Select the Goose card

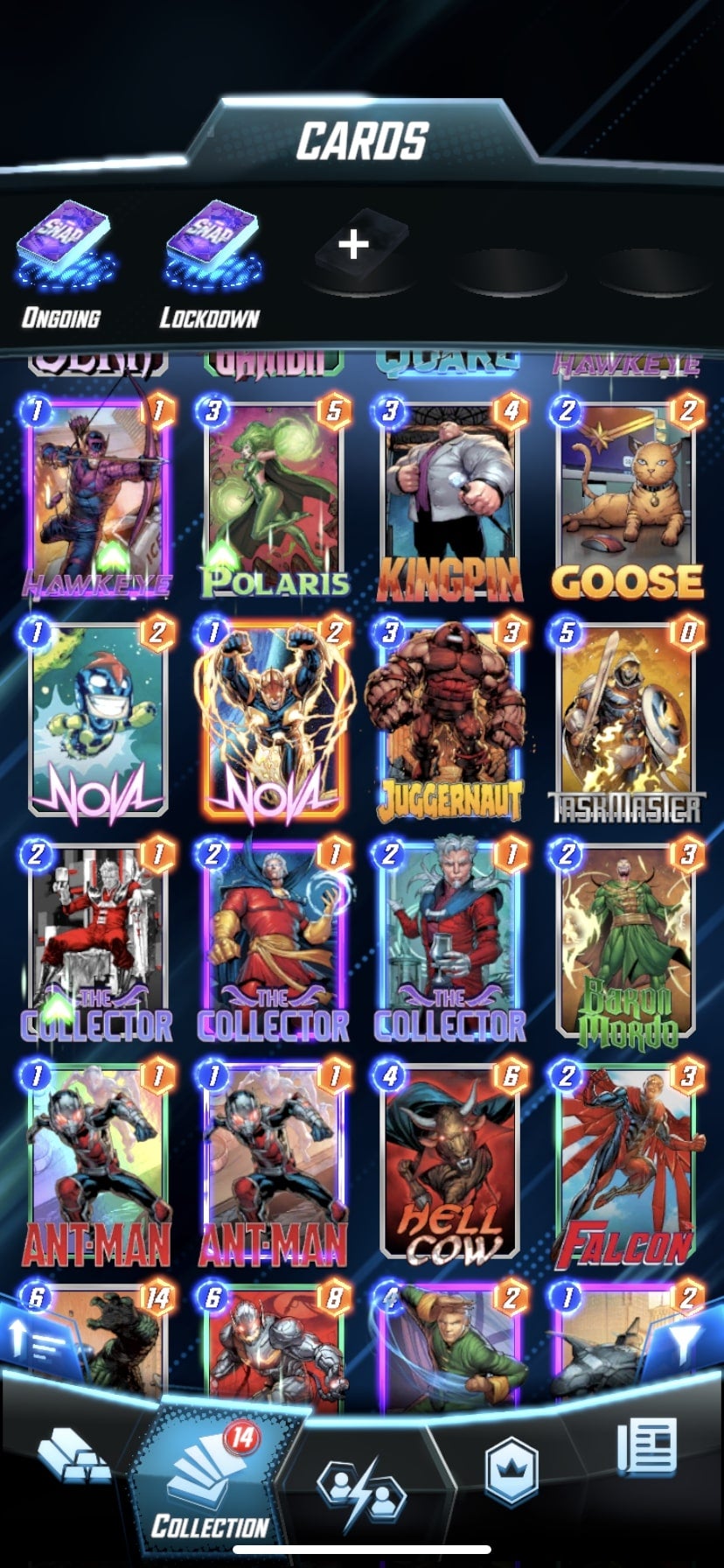click(x=626, y=499)
